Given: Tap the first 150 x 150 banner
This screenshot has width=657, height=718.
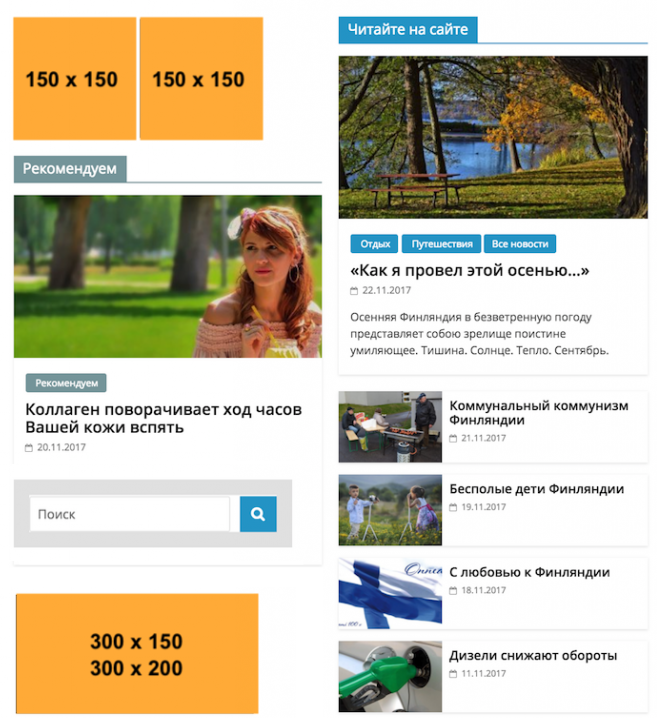Looking at the screenshot, I should tap(74, 79).
